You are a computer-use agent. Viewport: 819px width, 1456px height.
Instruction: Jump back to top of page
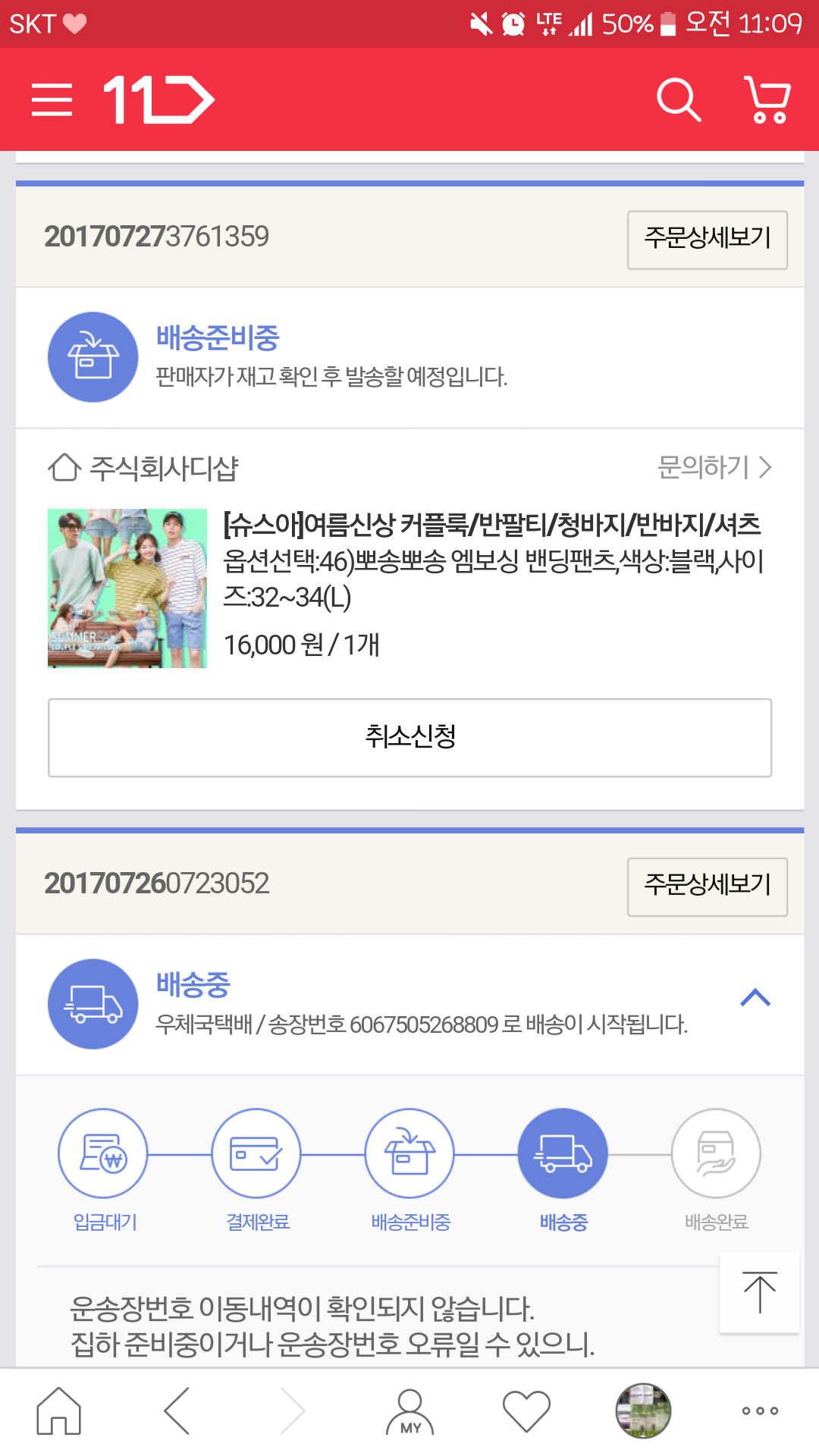(759, 1293)
